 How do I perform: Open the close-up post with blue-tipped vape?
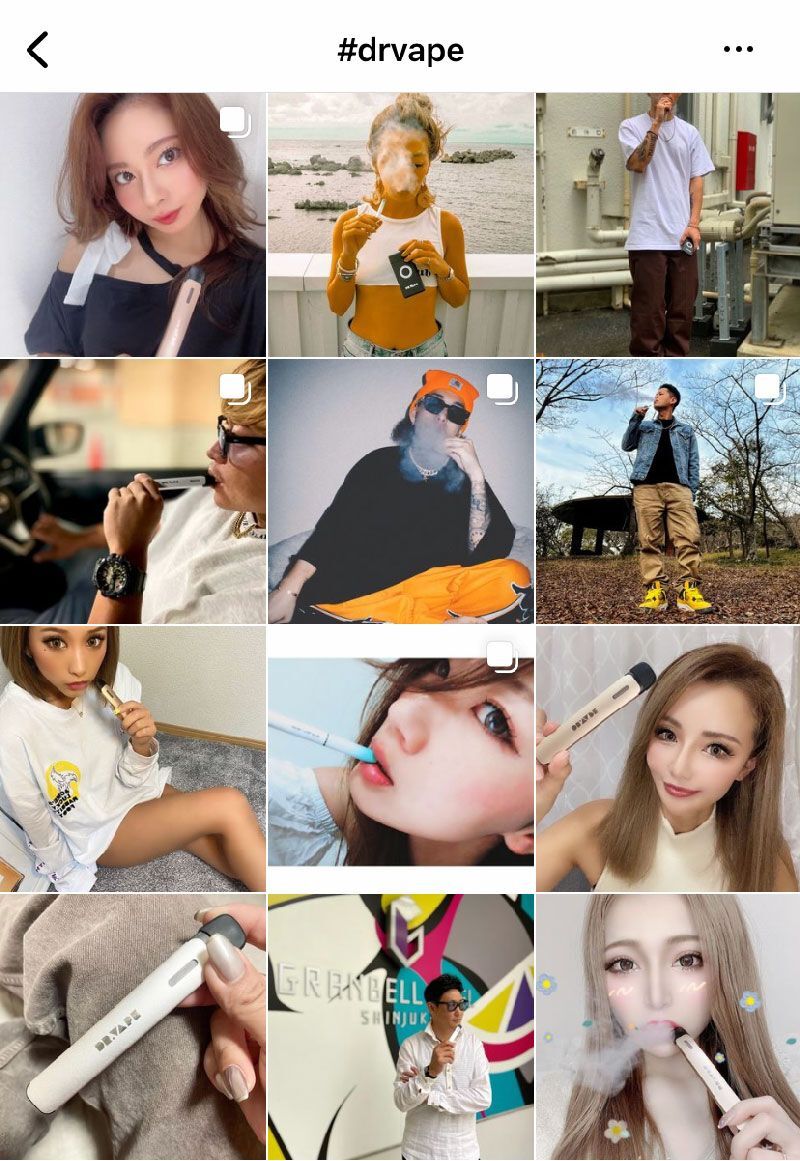point(400,758)
